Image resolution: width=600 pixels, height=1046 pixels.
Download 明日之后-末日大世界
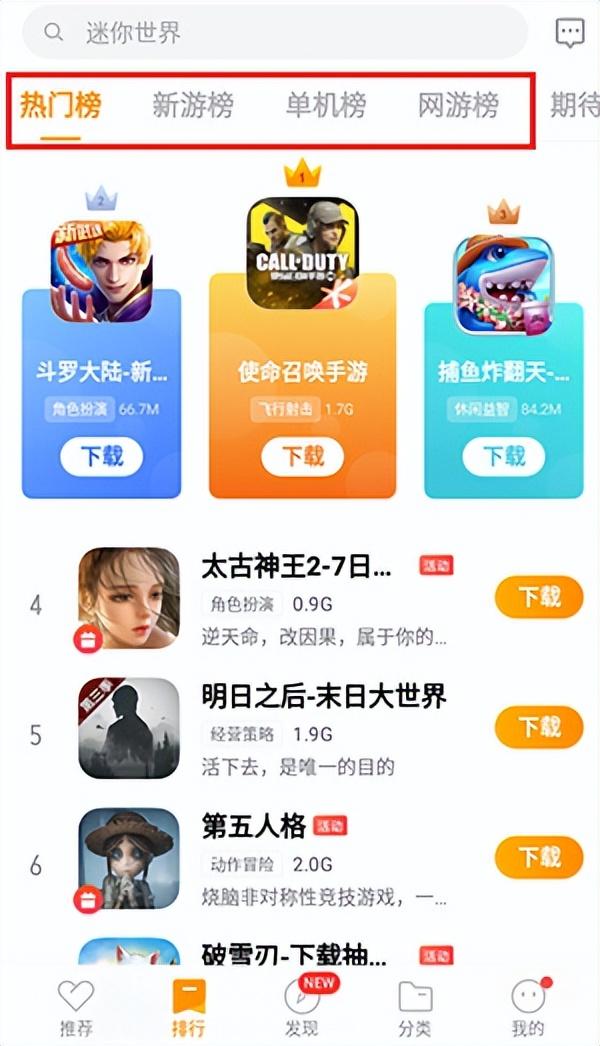539,726
